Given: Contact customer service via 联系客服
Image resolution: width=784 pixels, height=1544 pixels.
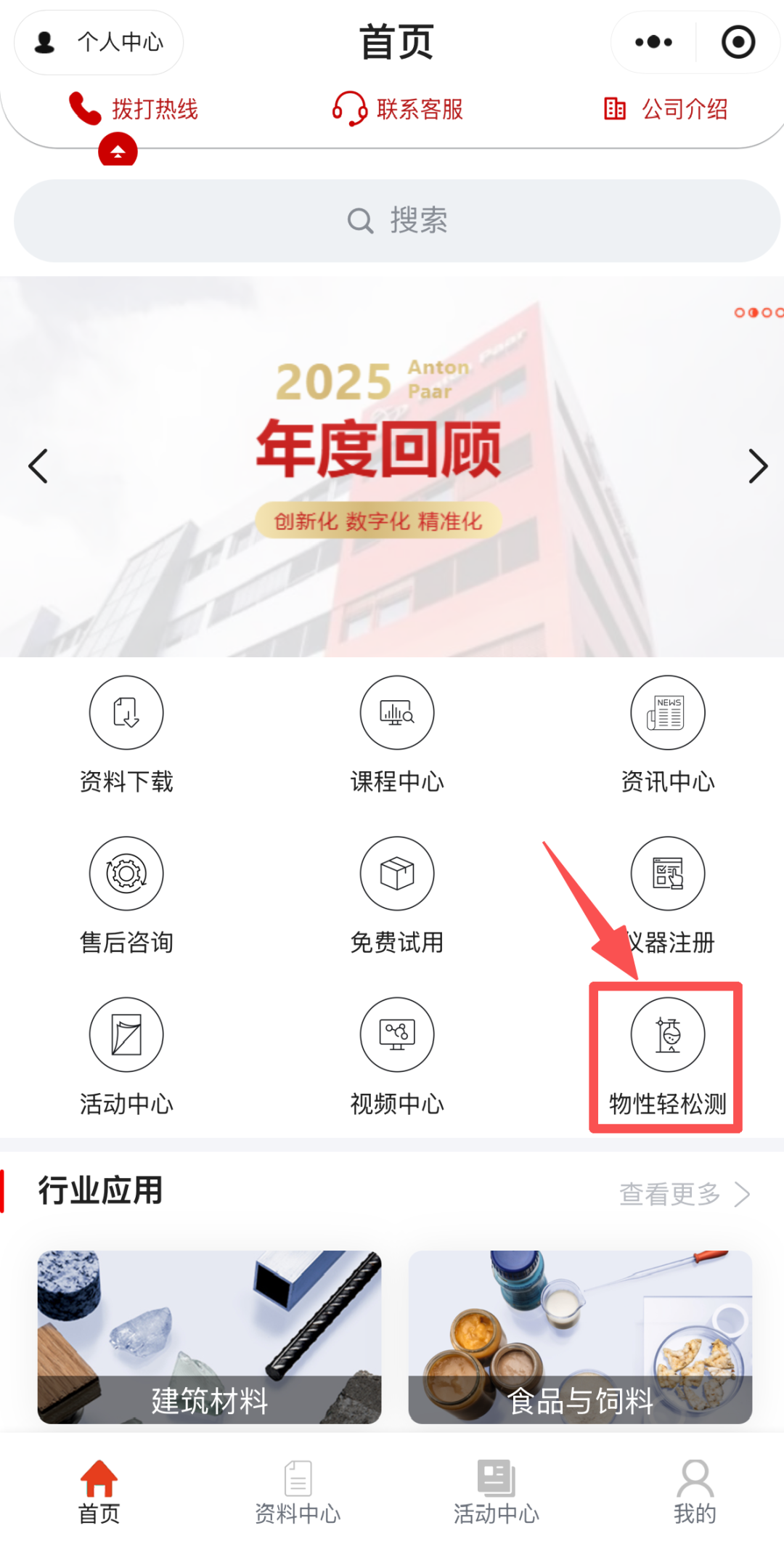Looking at the screenshot, I should (398, 109).
